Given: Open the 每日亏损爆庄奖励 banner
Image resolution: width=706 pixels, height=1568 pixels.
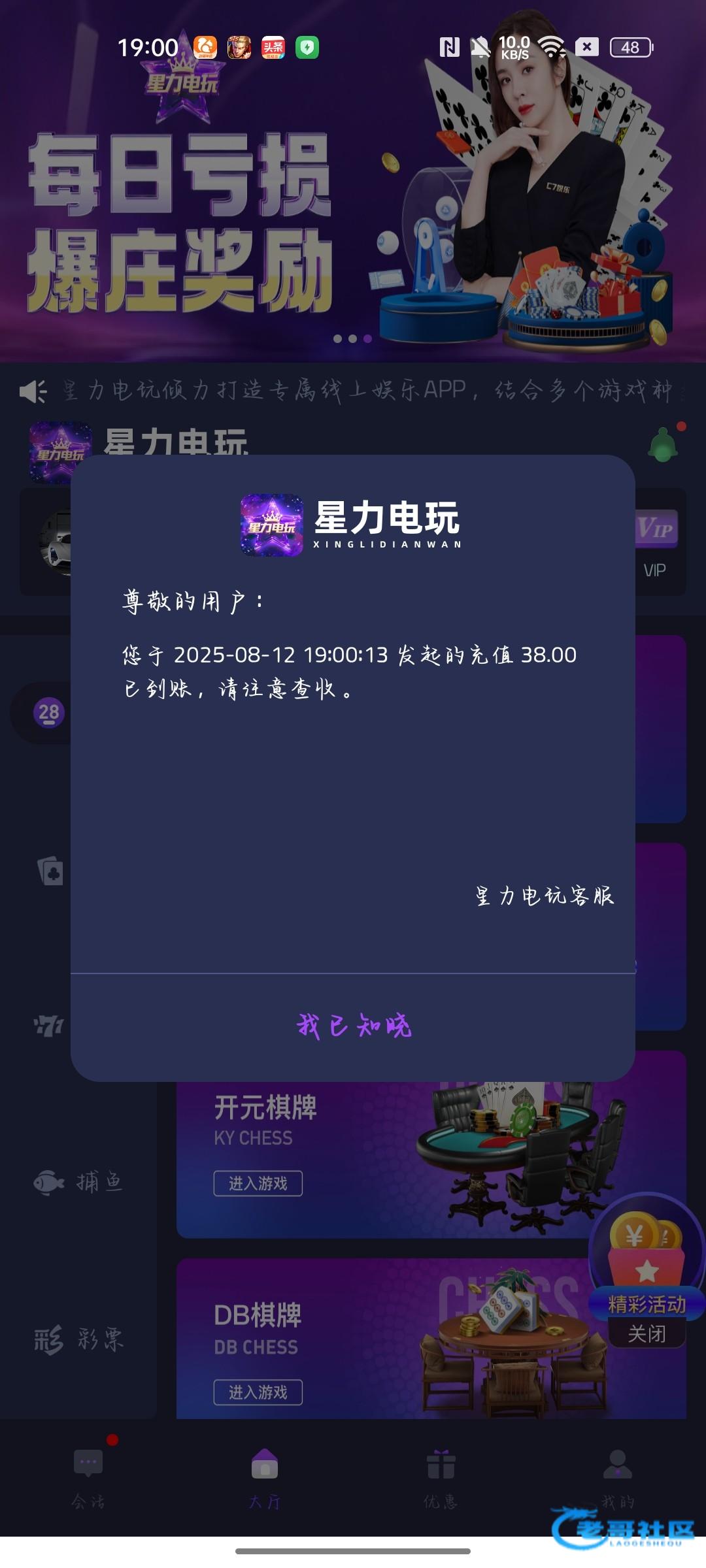Looking at the screenshot, I should (x=353, y=196).
